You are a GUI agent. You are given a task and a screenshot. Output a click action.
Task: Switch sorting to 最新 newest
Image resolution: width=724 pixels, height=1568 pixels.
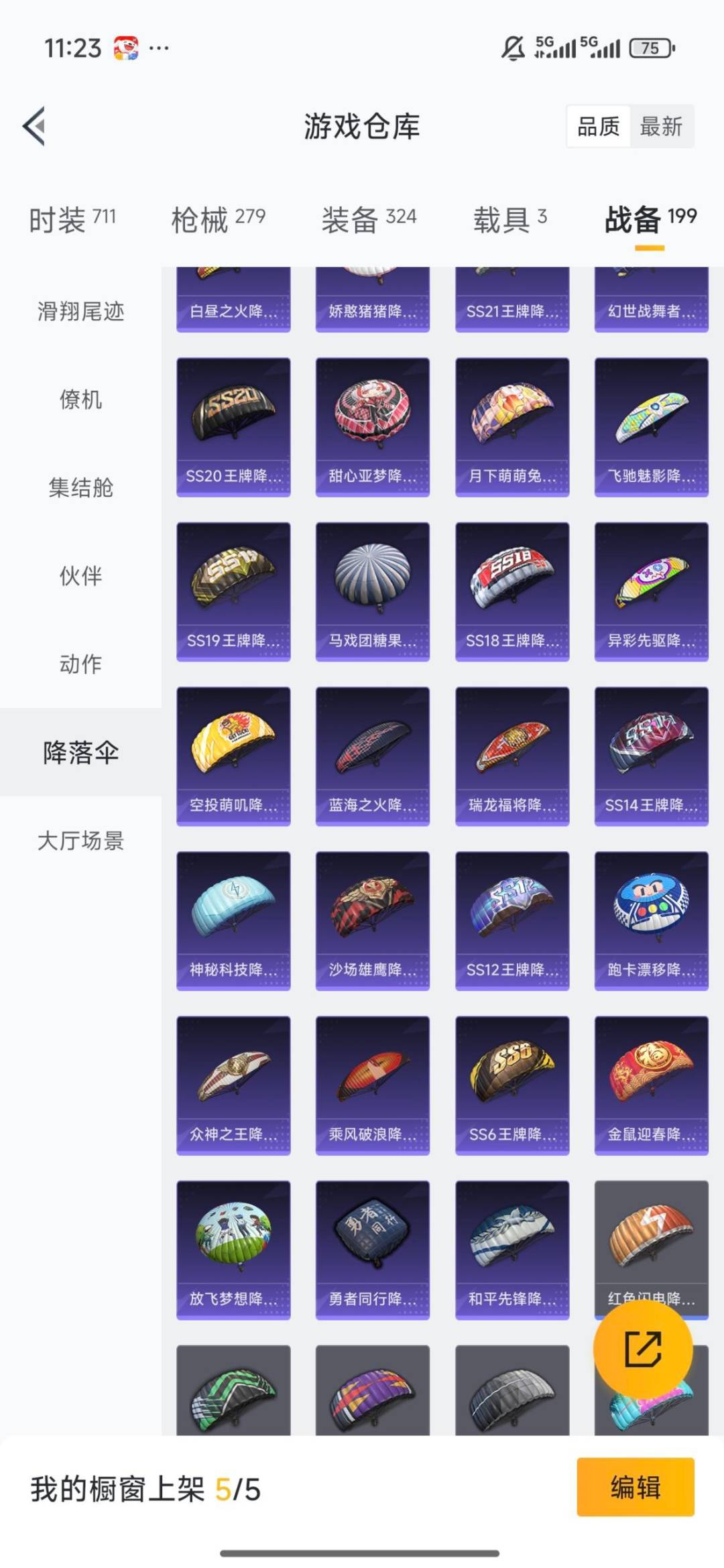tap(661, 127)
